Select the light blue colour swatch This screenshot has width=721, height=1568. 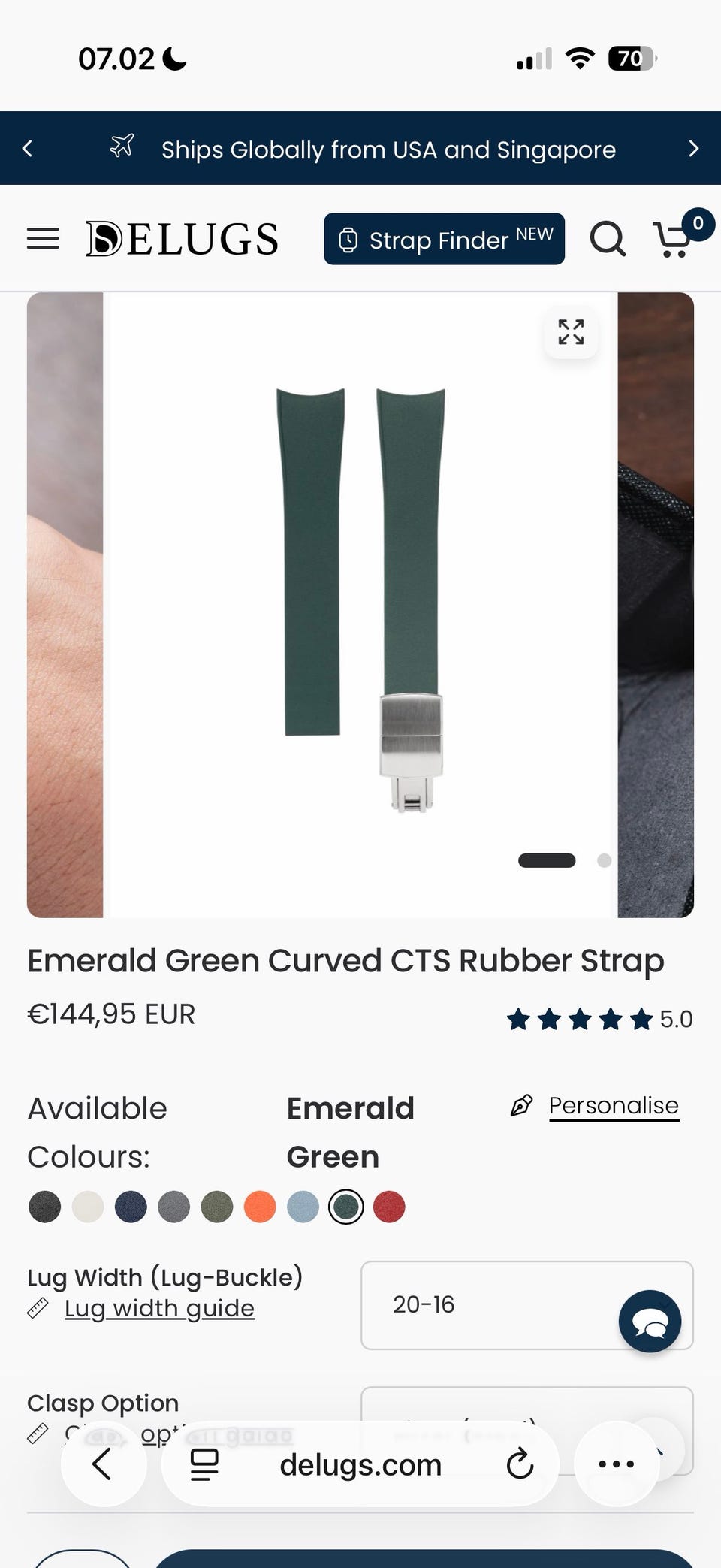pos(303,1207)
